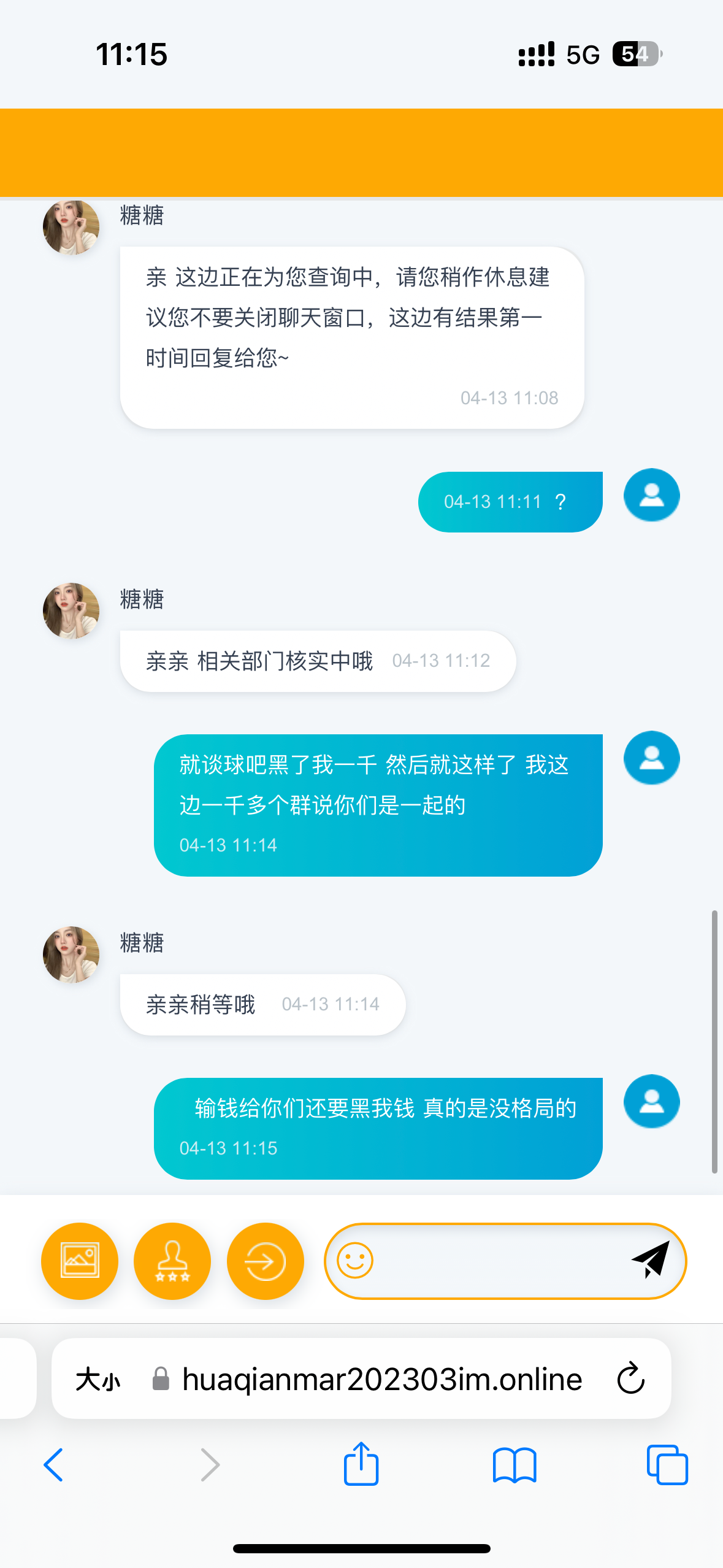
Task: Send the message with paper plane
Action: (651, 1260)
